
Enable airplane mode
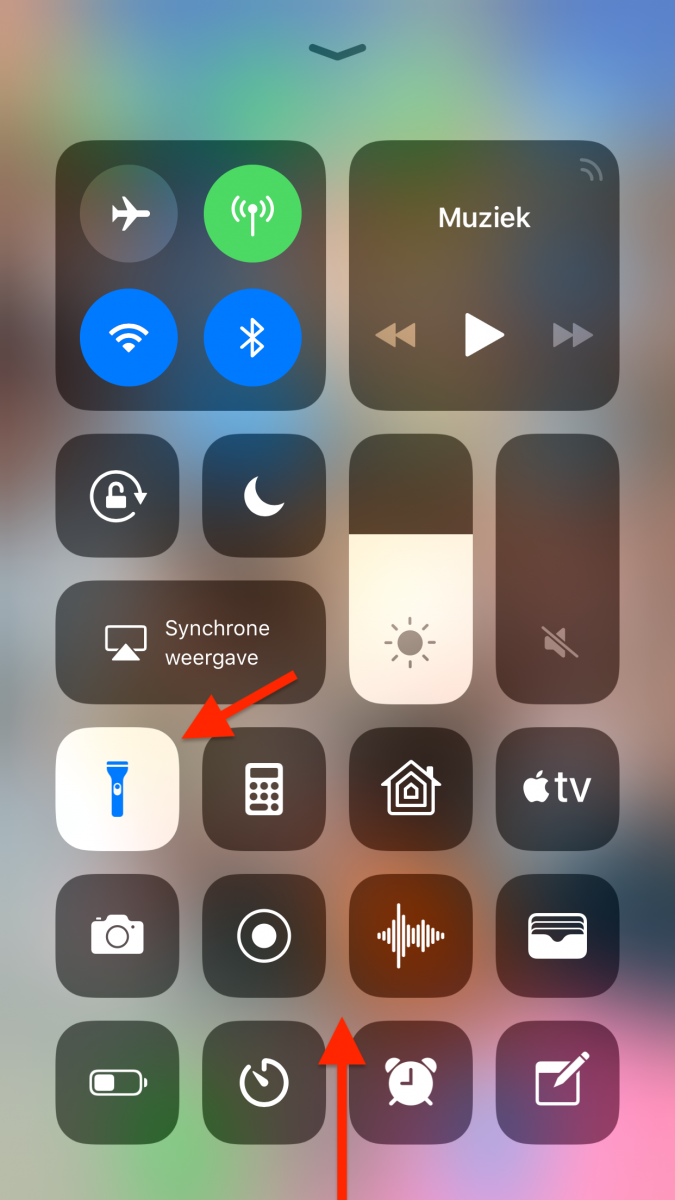(x=129, y=213)
